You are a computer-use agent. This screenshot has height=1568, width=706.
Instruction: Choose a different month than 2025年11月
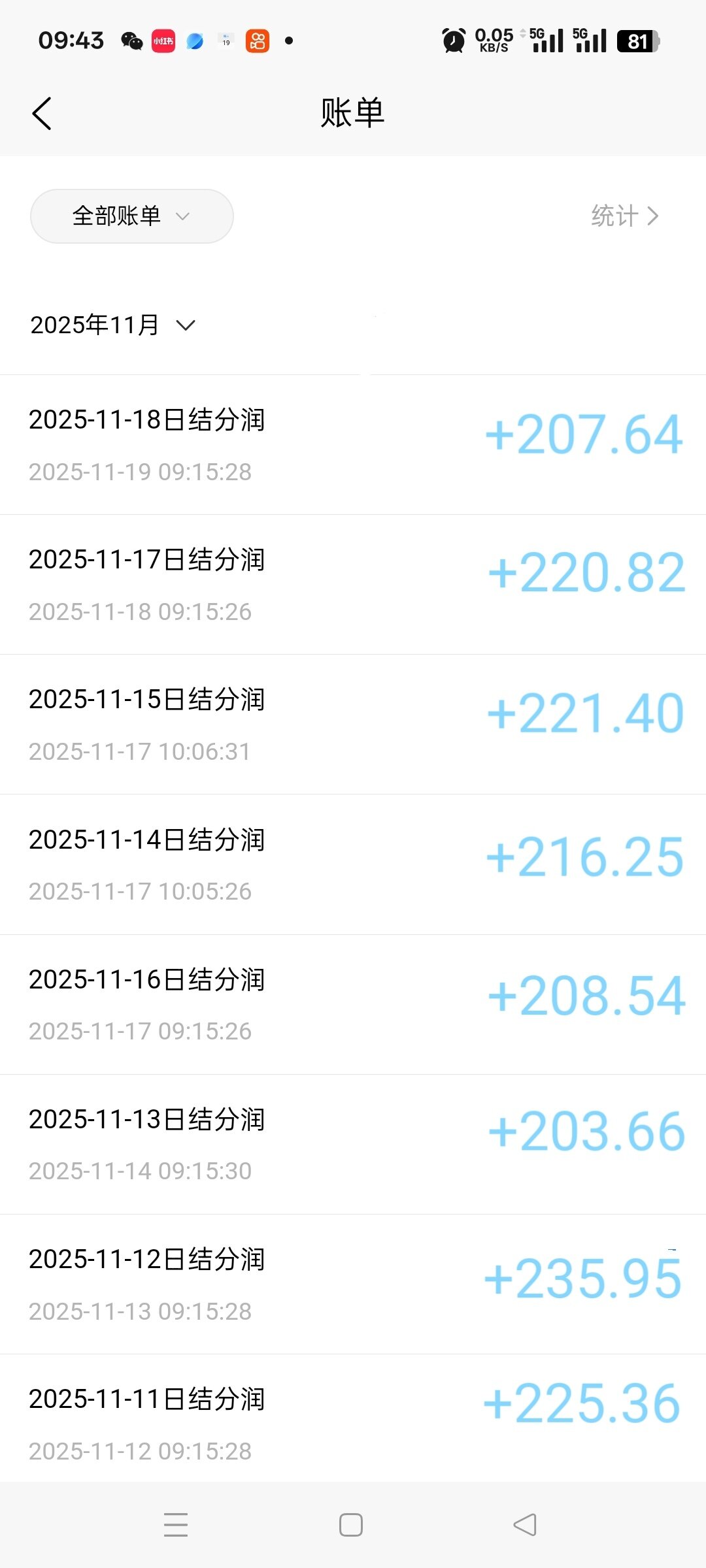pyautogui.click(x=112, y=325)
